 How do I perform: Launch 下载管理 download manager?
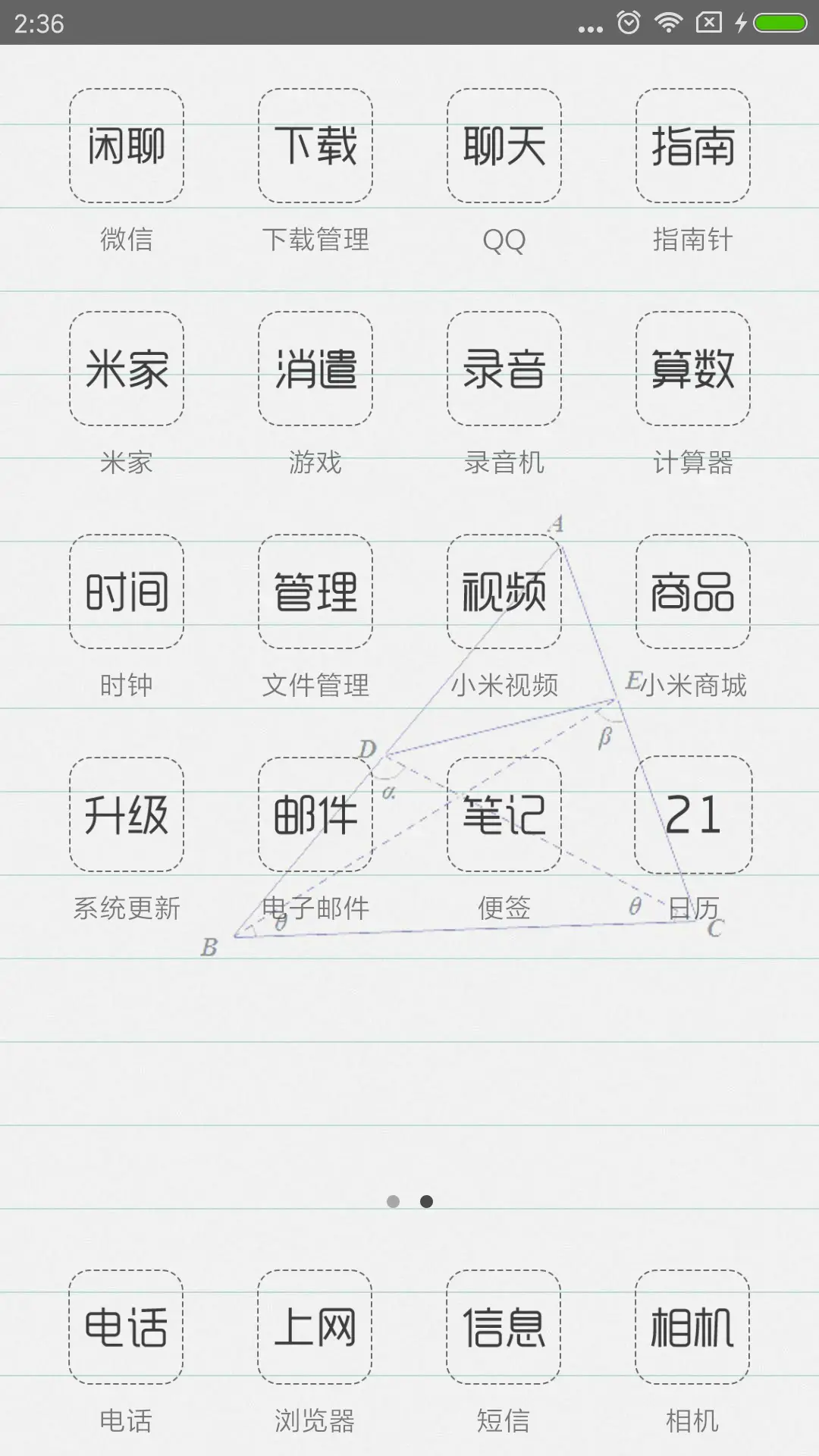tap(315, 147)
